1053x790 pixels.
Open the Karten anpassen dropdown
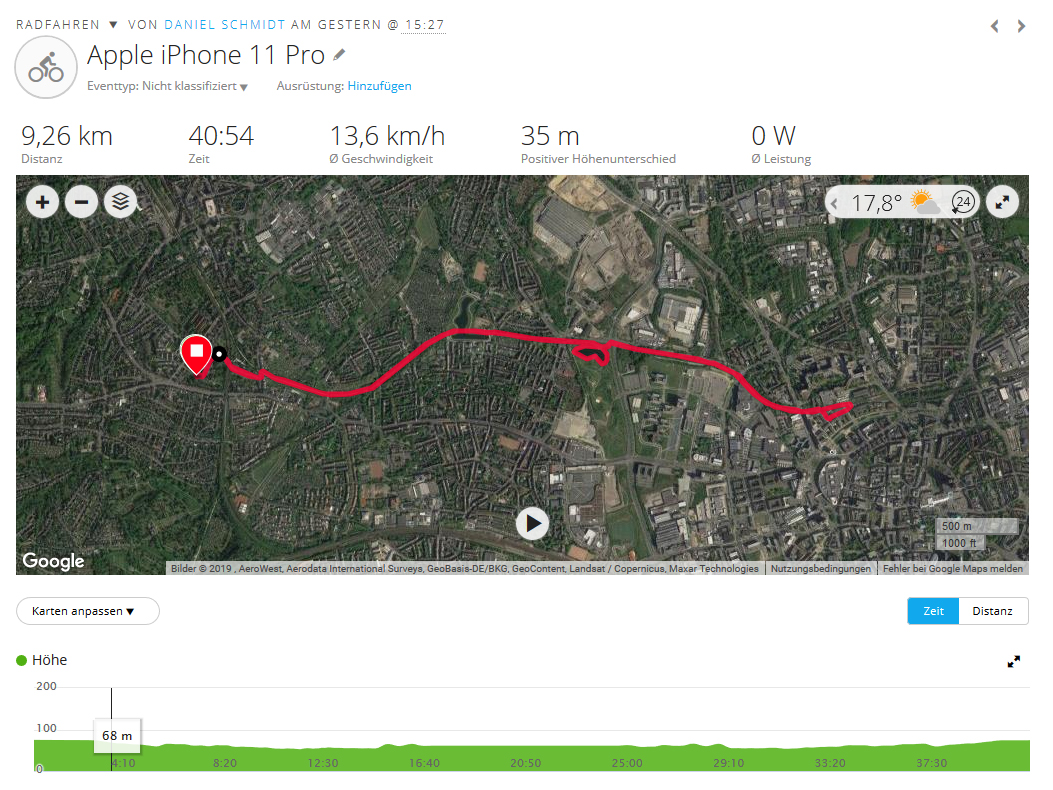87,611
